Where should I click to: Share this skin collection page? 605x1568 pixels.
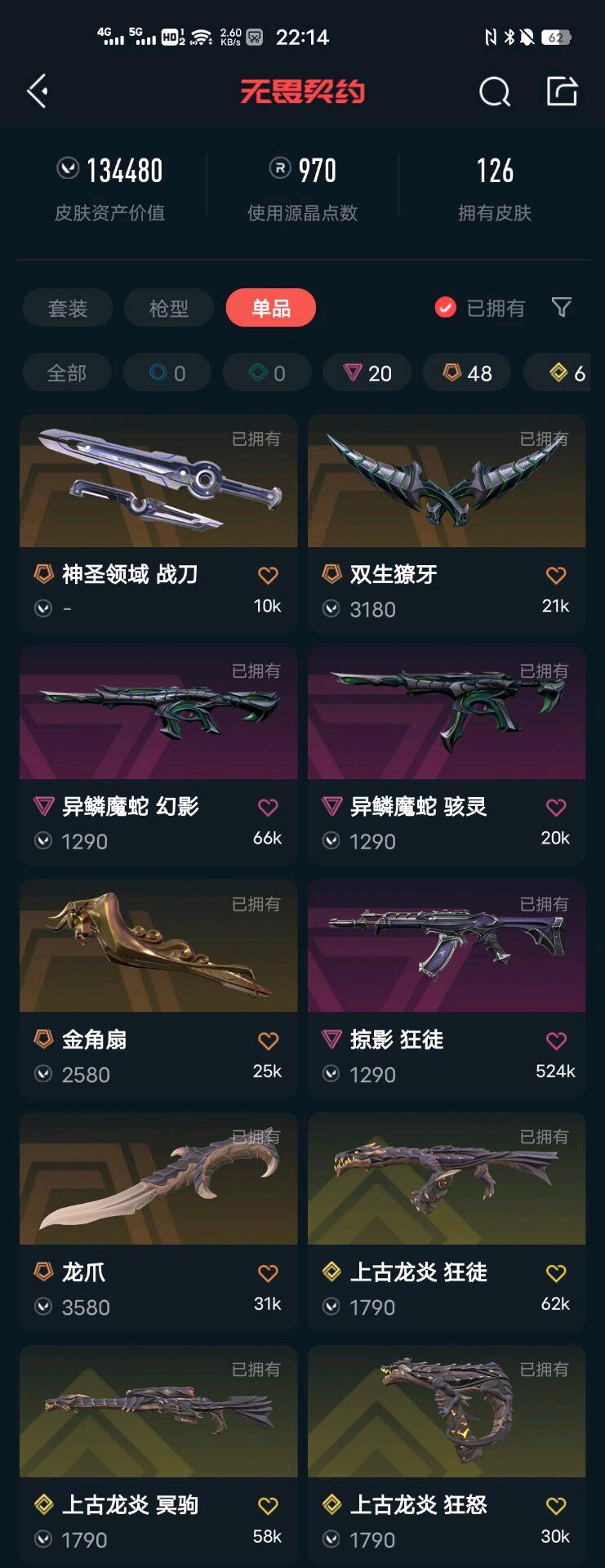tap(562, 91)
